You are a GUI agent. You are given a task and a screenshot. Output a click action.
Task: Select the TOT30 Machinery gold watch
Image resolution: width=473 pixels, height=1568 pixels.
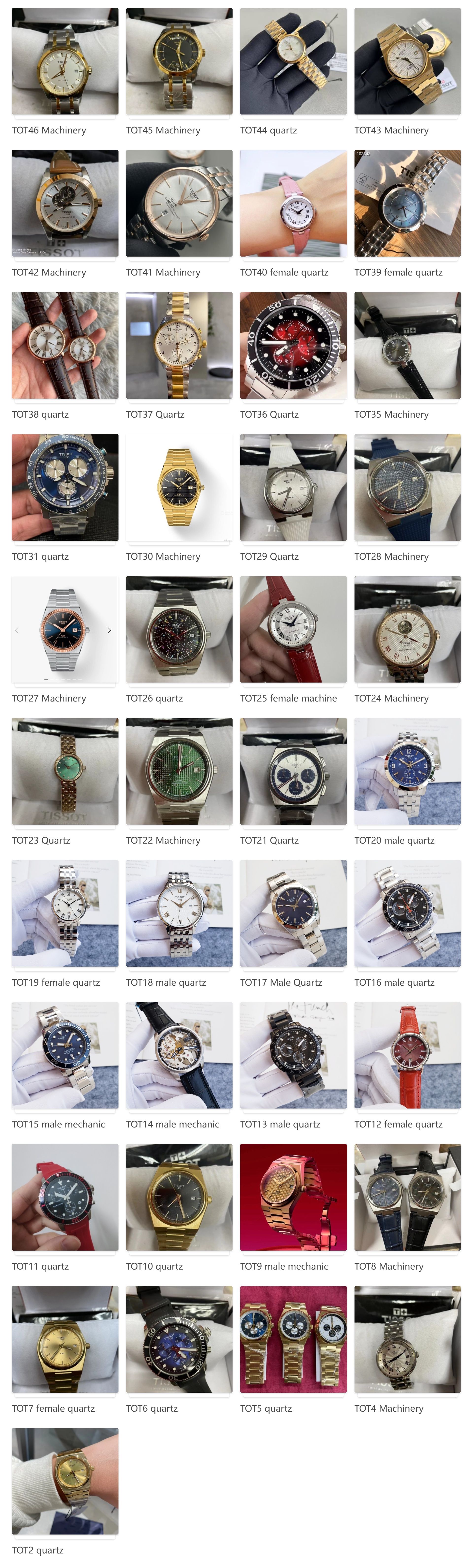(179, 487)
